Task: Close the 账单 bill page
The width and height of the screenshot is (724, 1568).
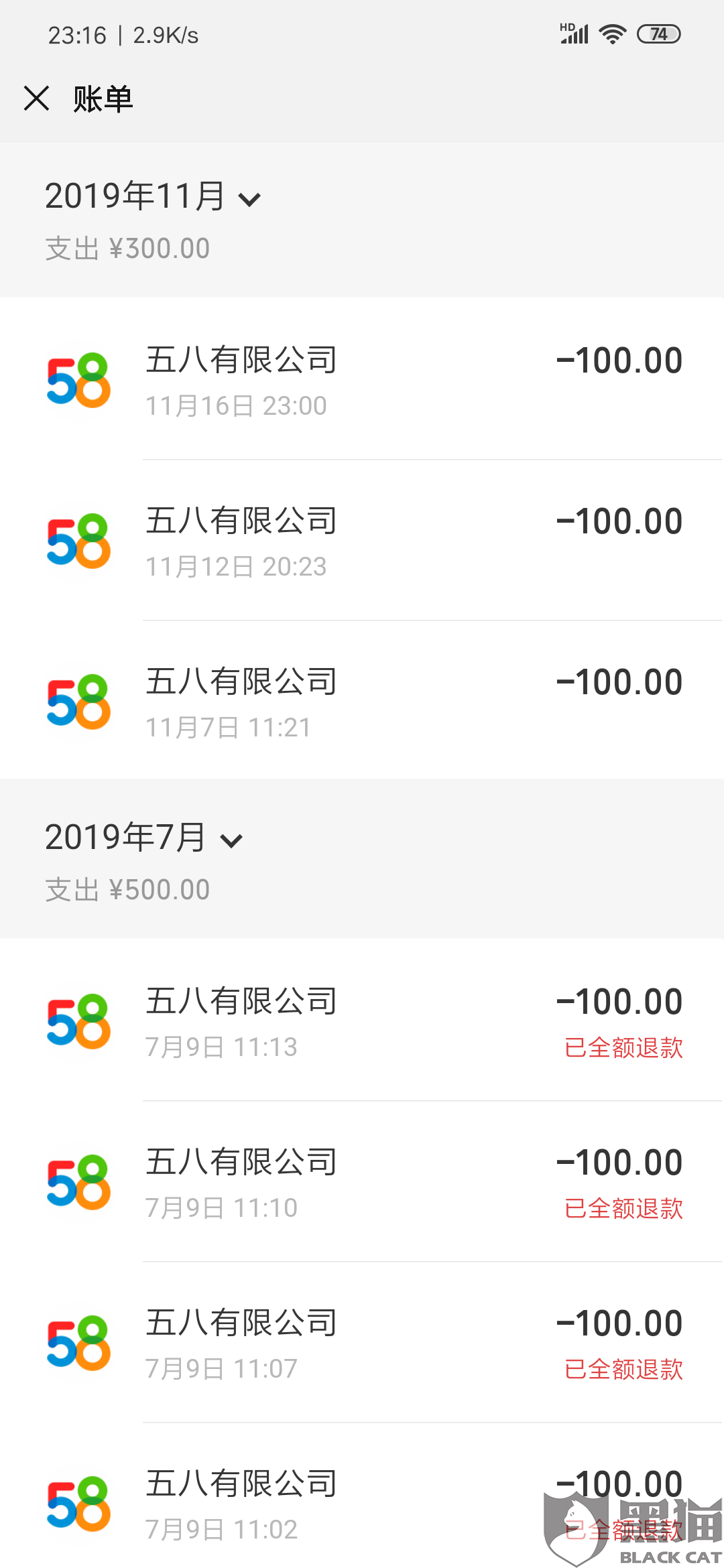Action: click(x=36, y=99)
